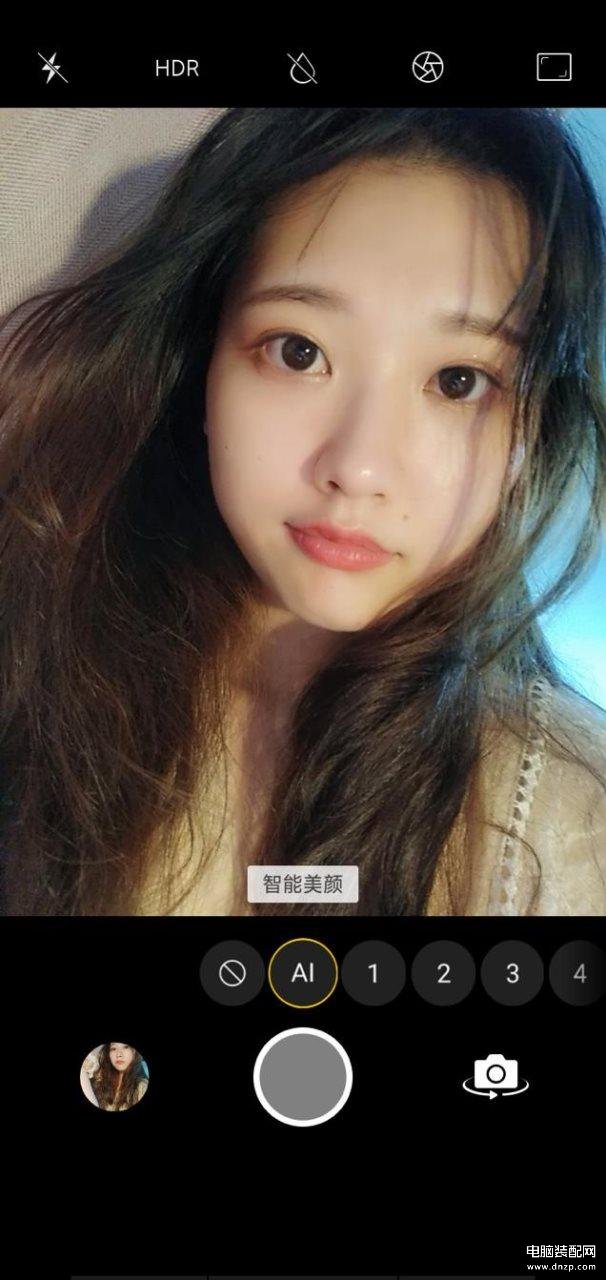The width and height of the screenshot is (606, 1280).
Task: Set beauty level to 4
Action: click(x=580, y=973)
